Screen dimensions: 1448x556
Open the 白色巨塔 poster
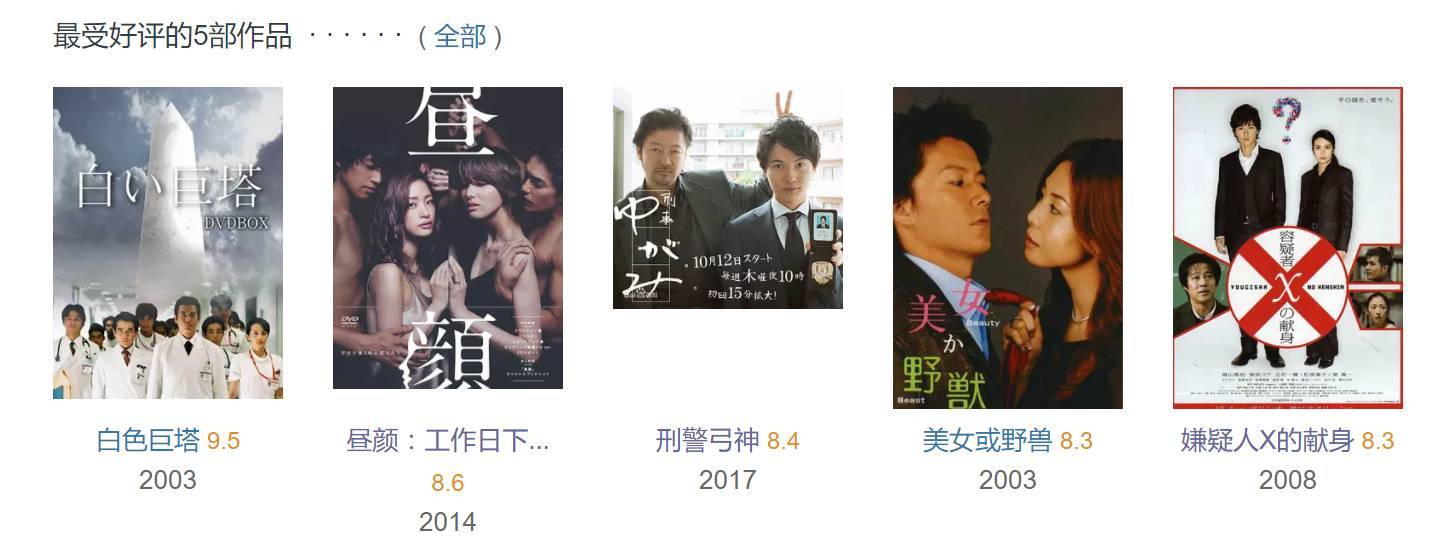coord(168,243)
